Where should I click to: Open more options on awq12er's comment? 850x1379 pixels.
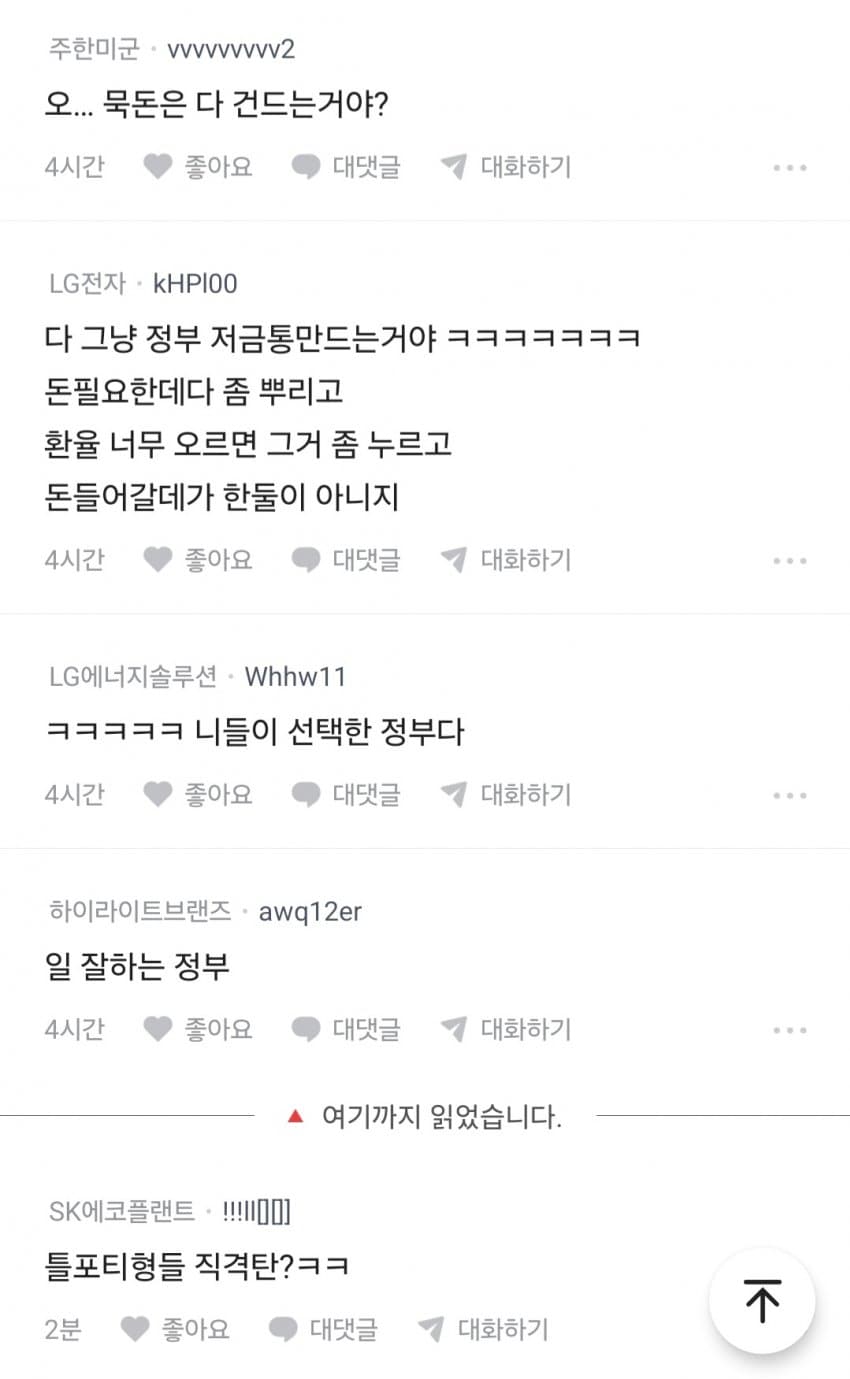click(789, 1030)
